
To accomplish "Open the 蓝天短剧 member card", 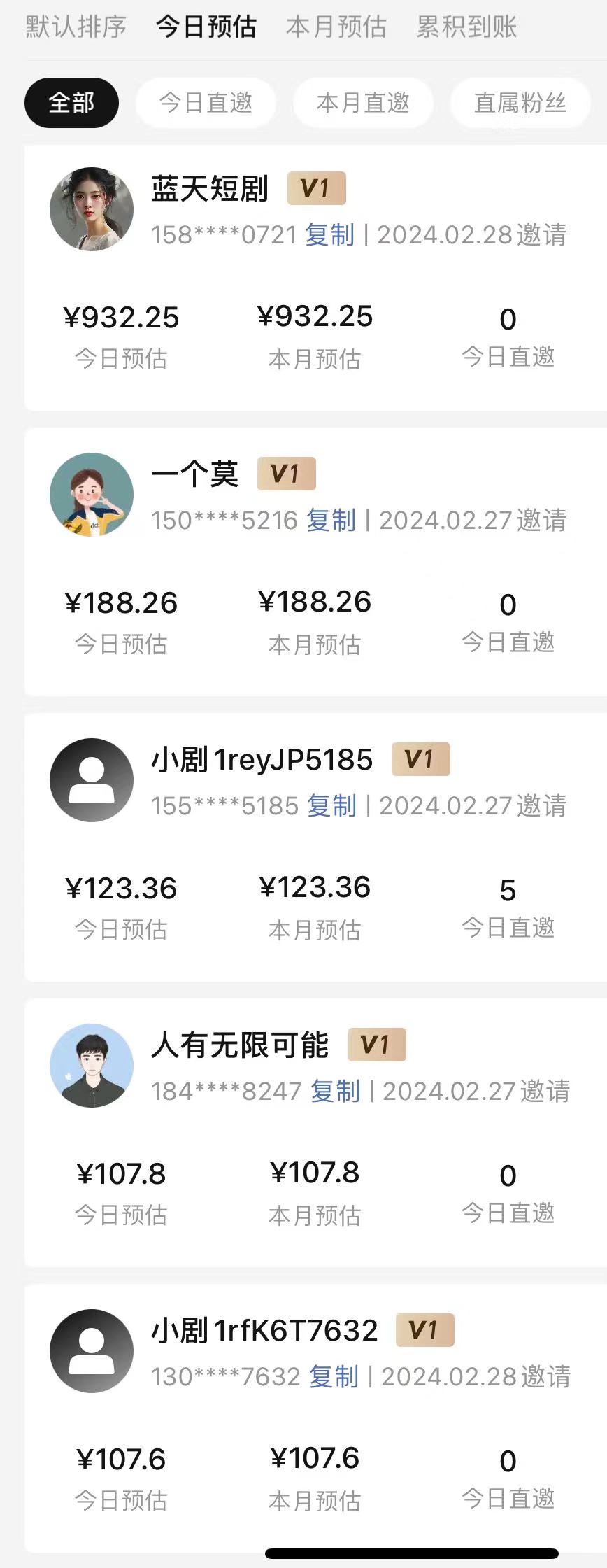I will point(210,190).
